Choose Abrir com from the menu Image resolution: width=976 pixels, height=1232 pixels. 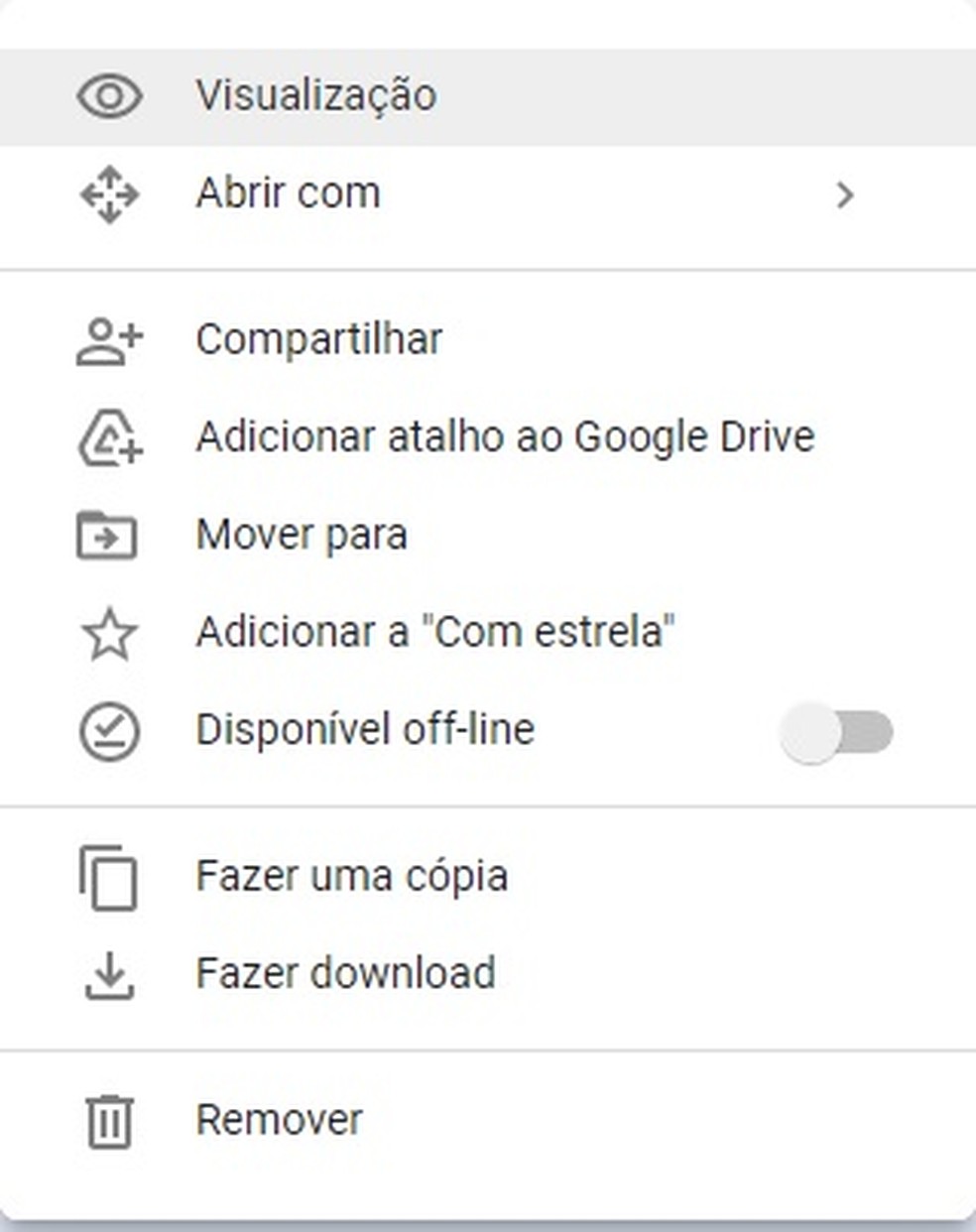(x=289, y=195)
